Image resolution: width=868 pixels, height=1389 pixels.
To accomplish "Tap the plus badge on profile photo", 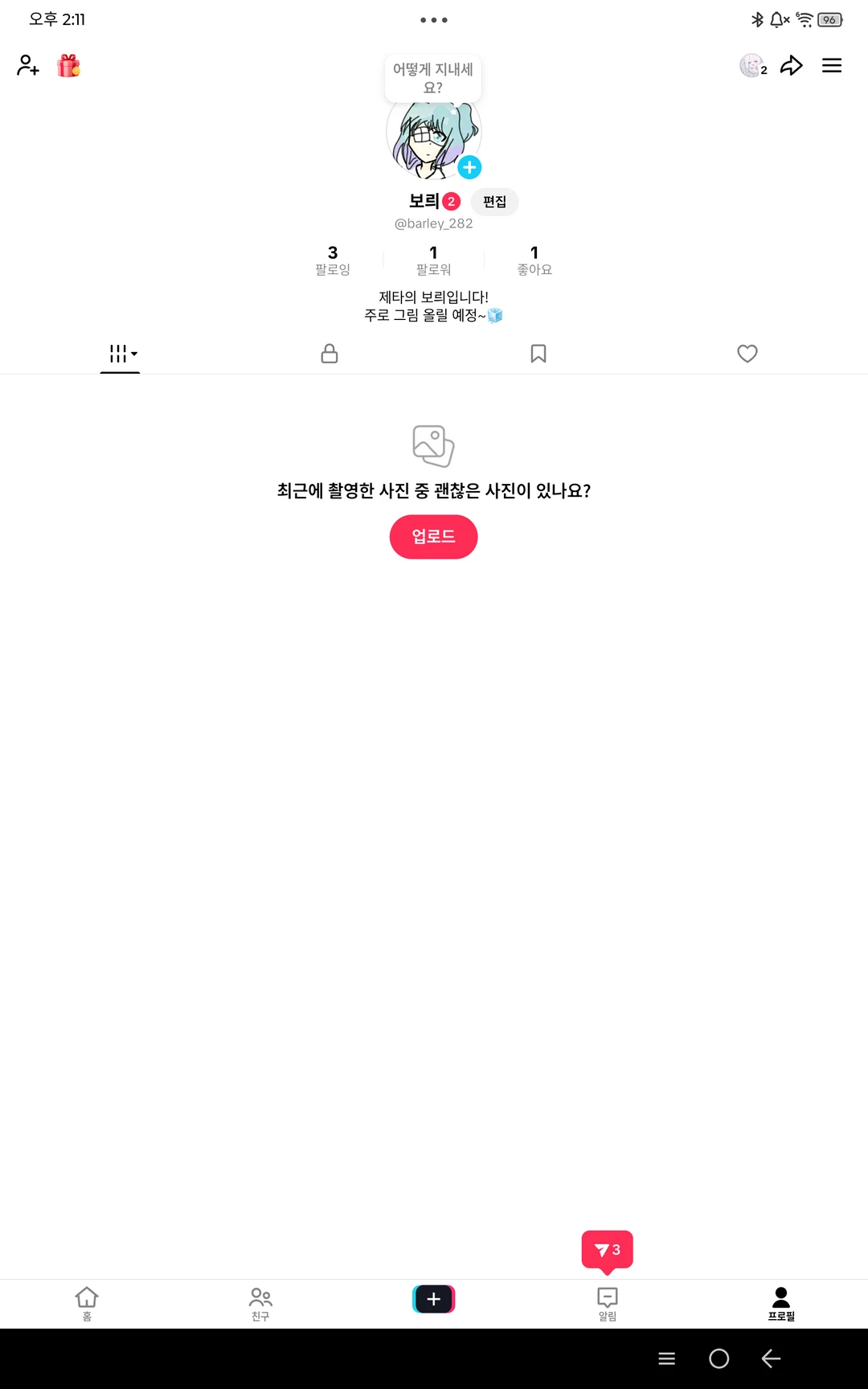I will coord(469,167).
